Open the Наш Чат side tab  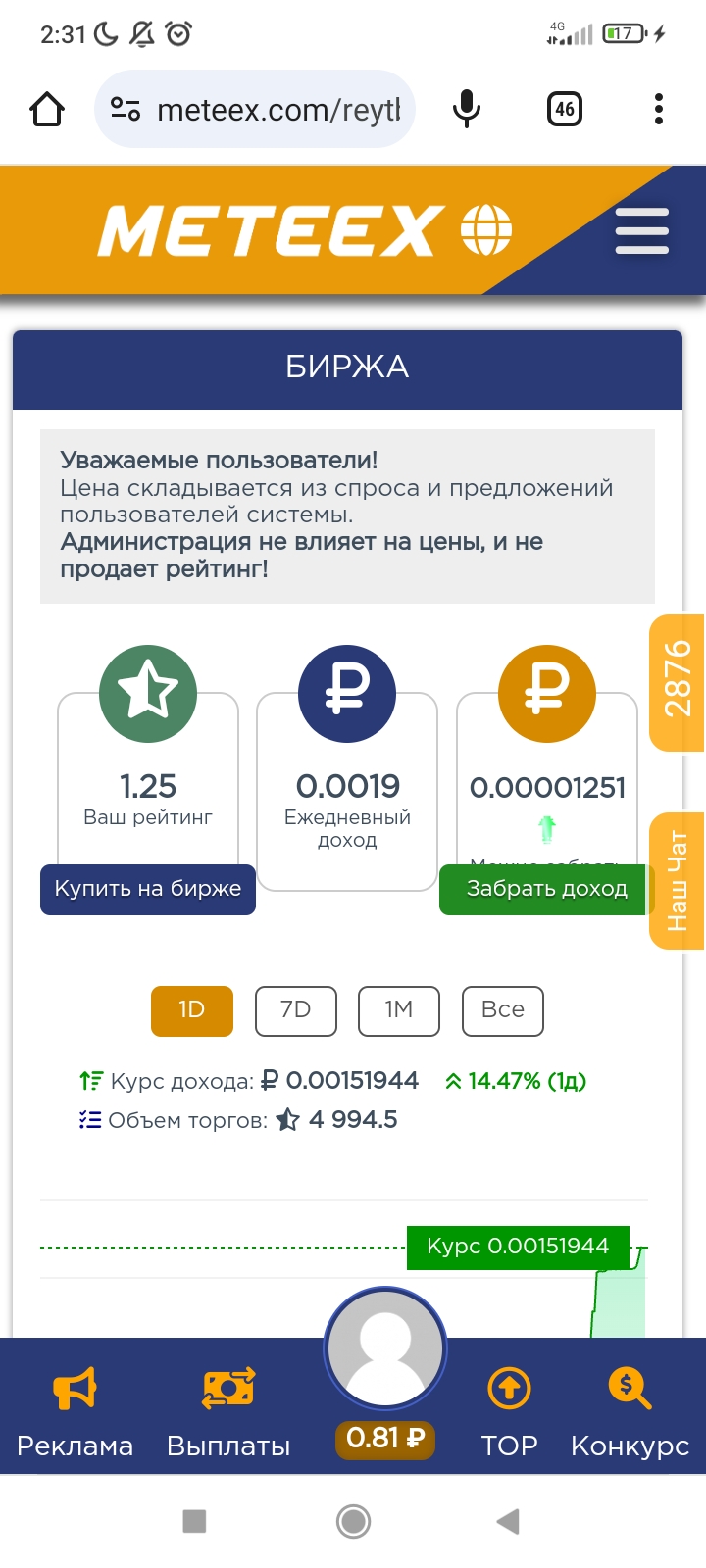click(678, 881)
